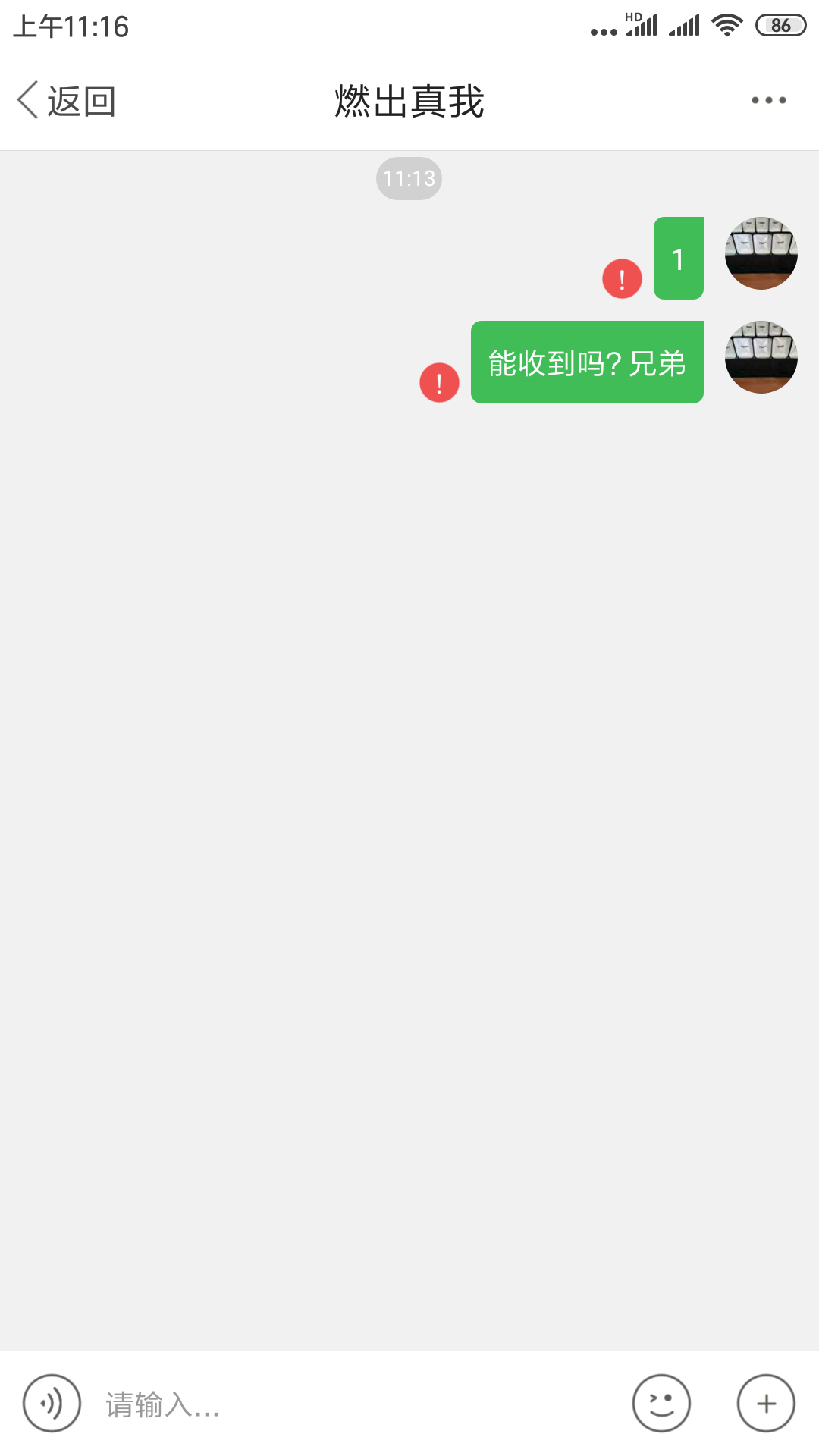Tap the failed-send icon beside message "1"
Image resolution: width=819 pixels, height=1456 pixels.
pos(622,279)
